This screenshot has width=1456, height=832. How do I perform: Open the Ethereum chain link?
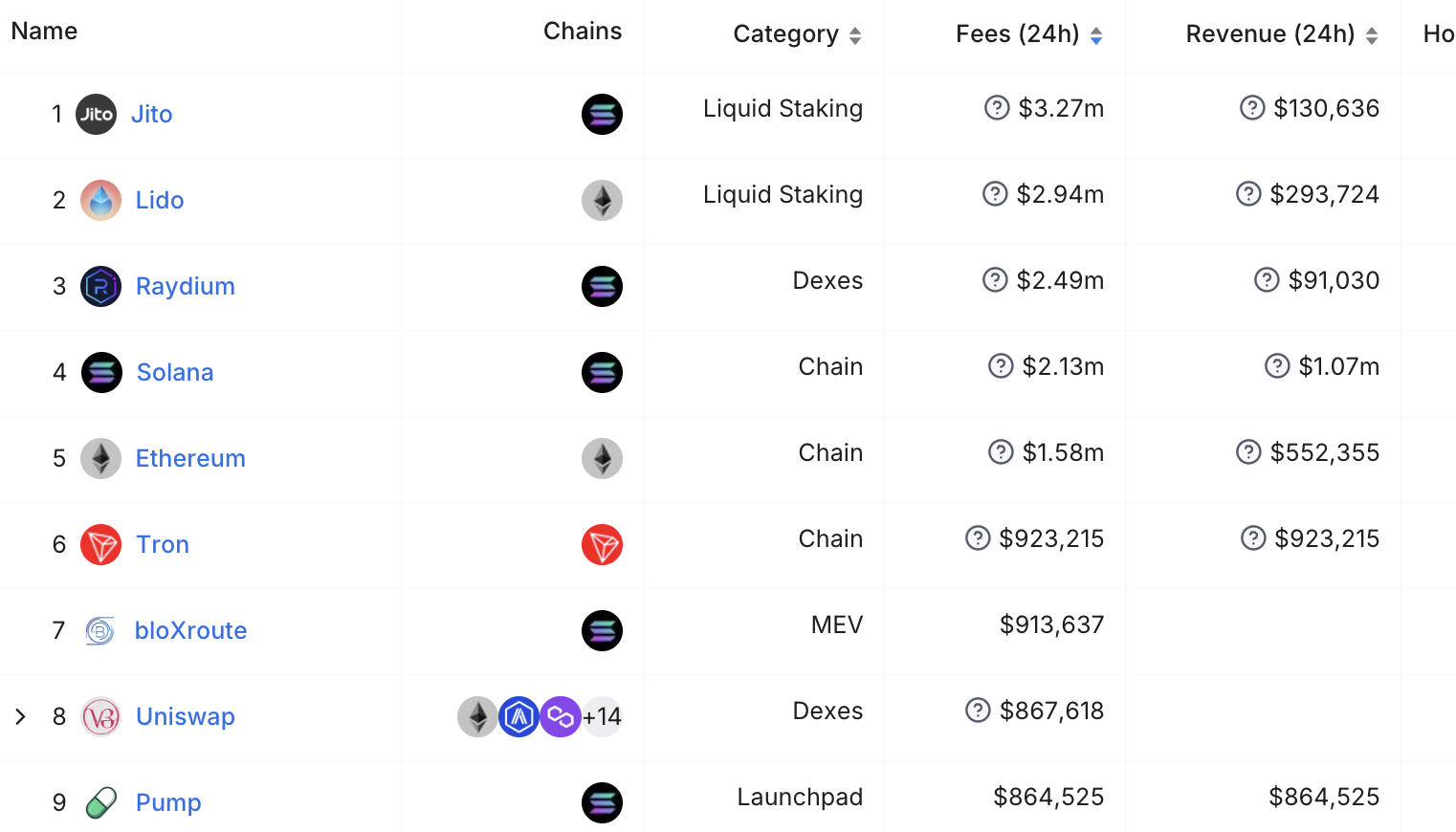(x=189, y=458)
